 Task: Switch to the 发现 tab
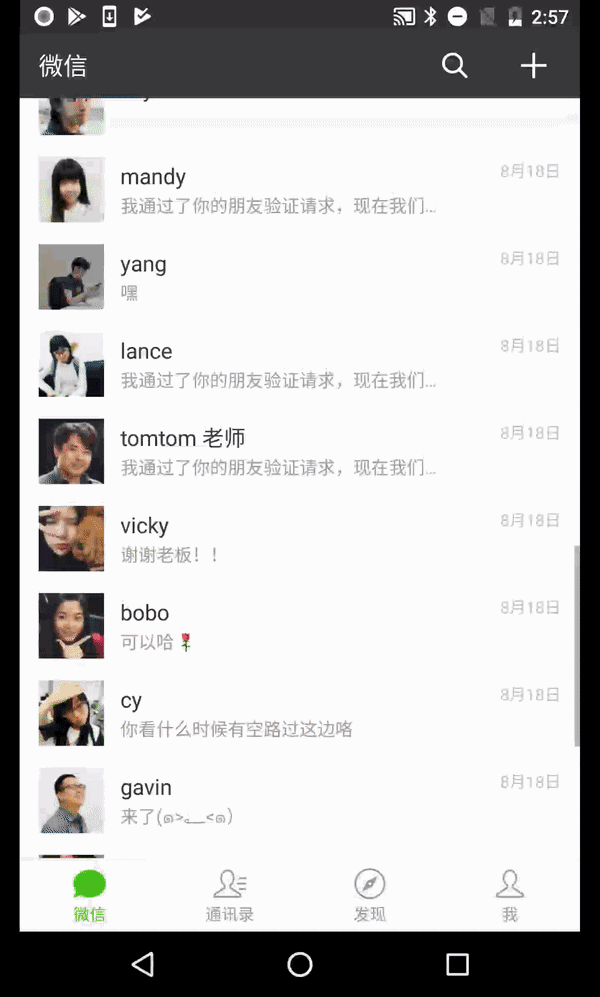click(x=369, y=895)
